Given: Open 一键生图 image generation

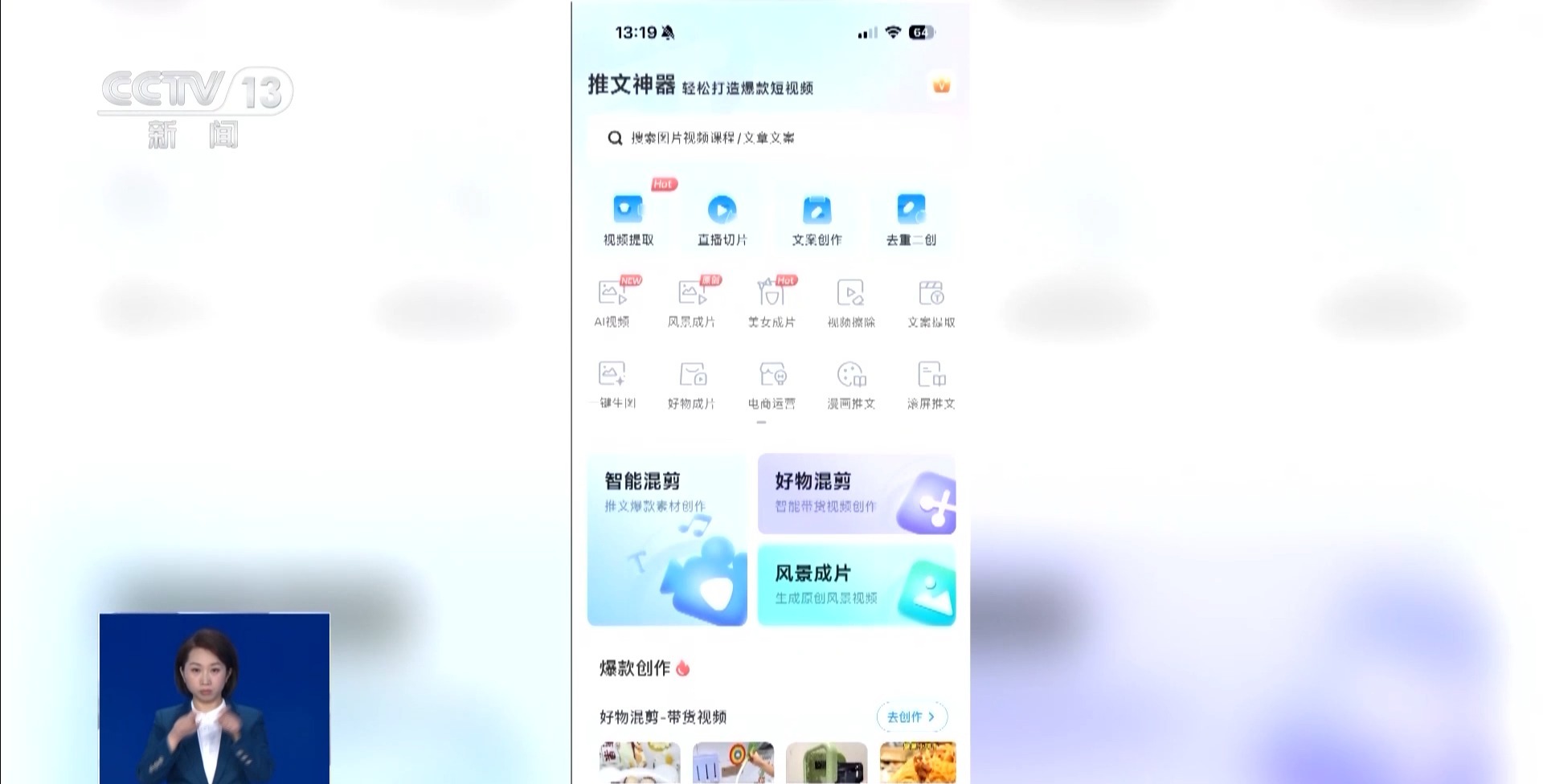Looking at the screenshot, I should click(x=612, y=384).
